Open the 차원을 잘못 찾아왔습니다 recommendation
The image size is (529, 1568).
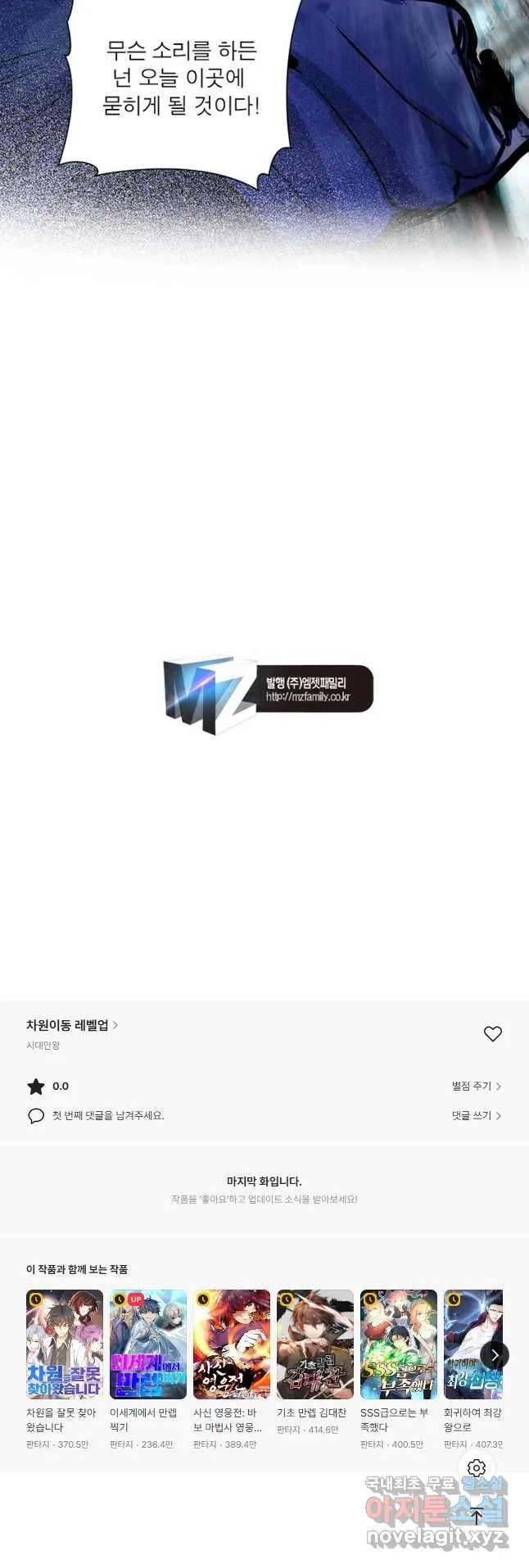coord(65,1344)
